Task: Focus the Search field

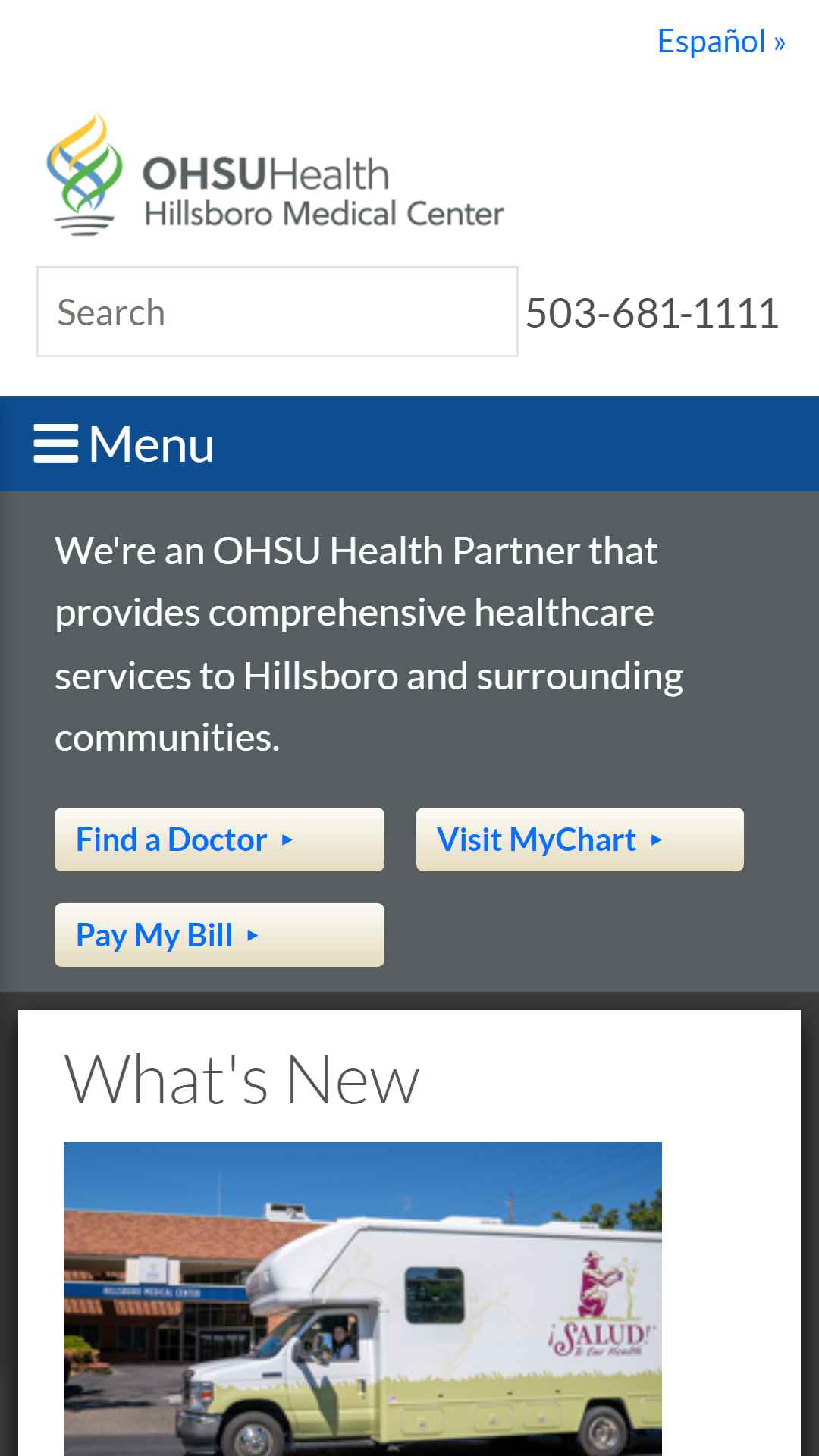Action: click(277, 312)
